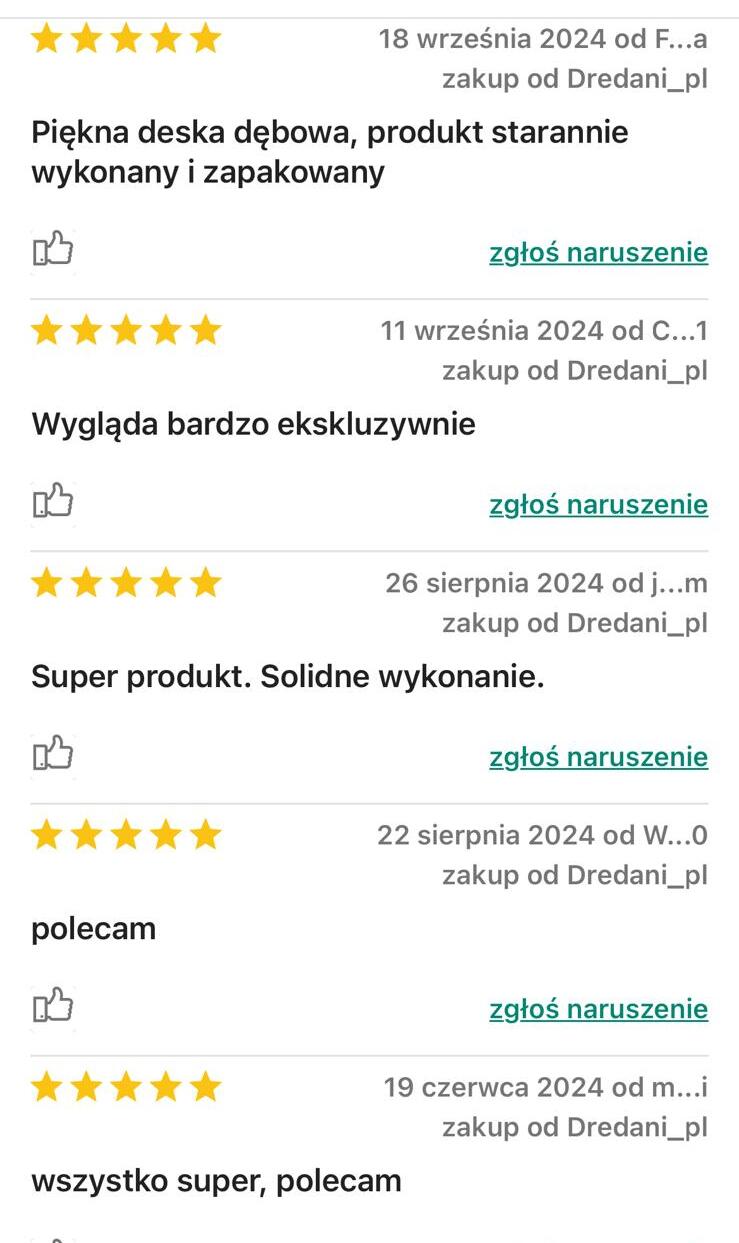Tap "zgłoś naruszenie" for 22 sierpnia review
The width and height of the screenshot is (739, 1243).
pos(598,1009)
